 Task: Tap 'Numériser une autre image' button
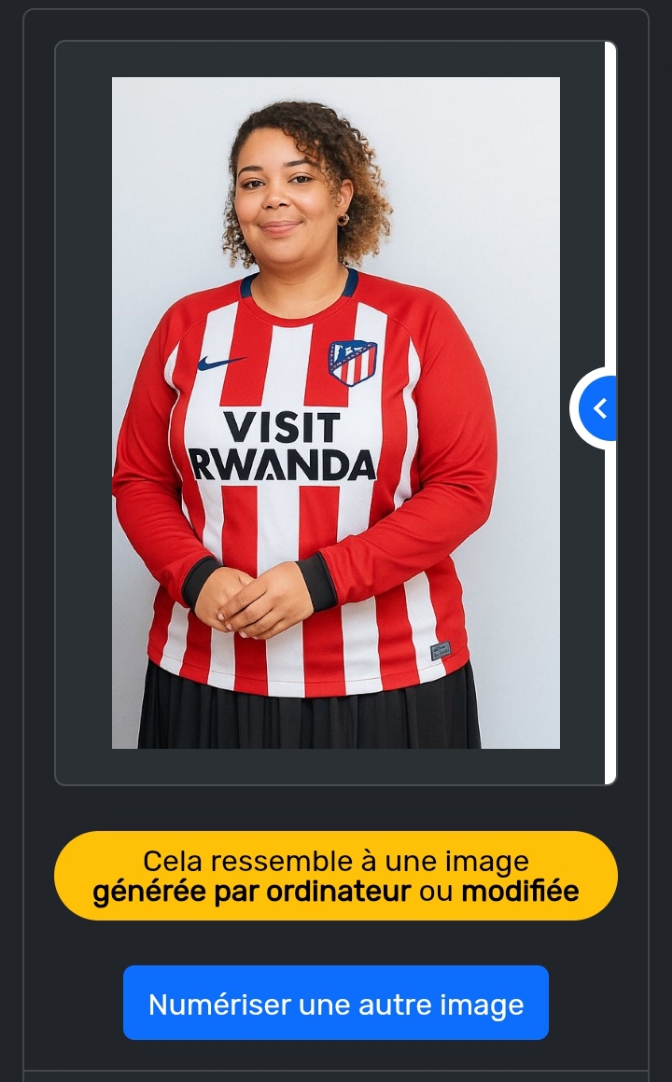pos(336,1003)
